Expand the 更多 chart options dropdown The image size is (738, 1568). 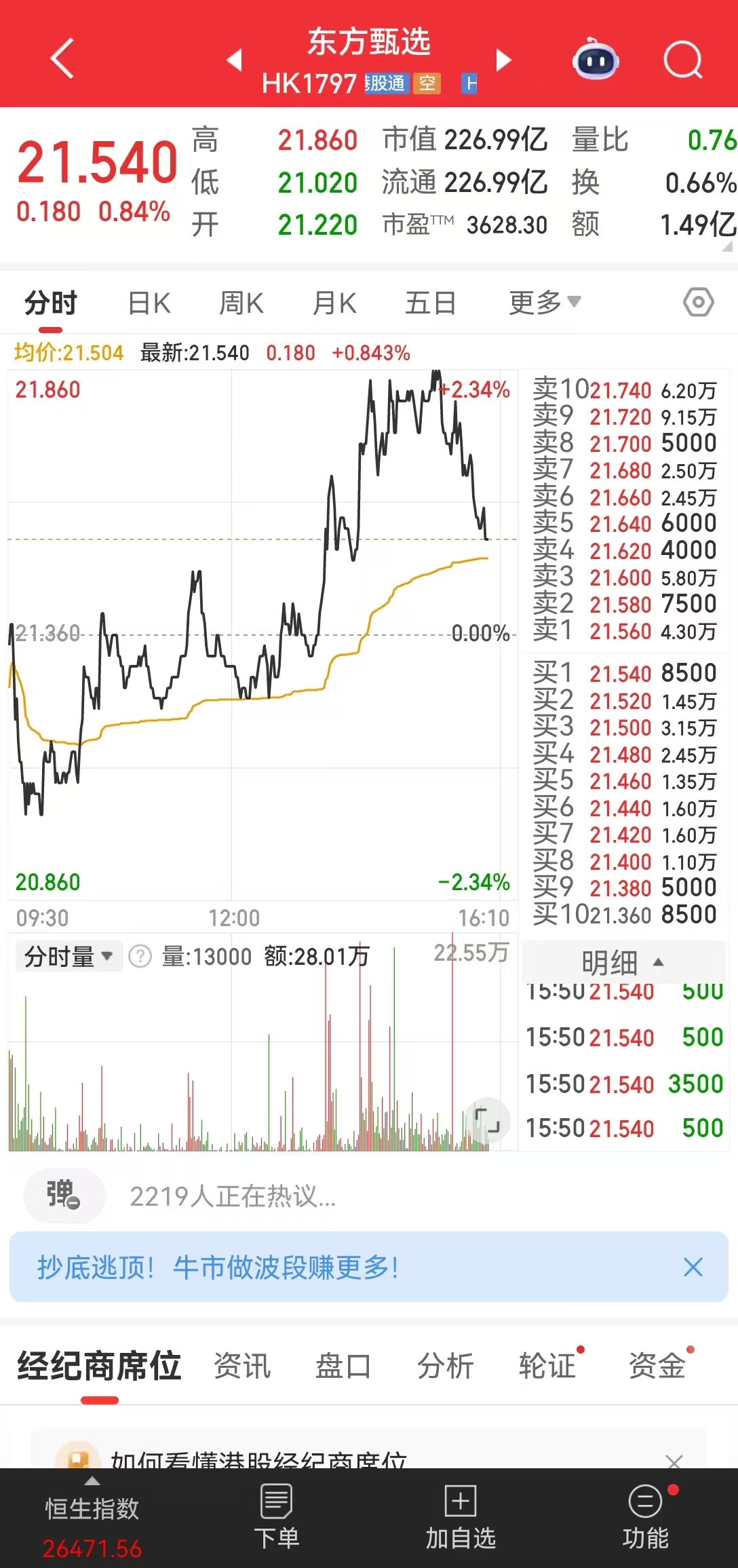[x=545, y=302]
